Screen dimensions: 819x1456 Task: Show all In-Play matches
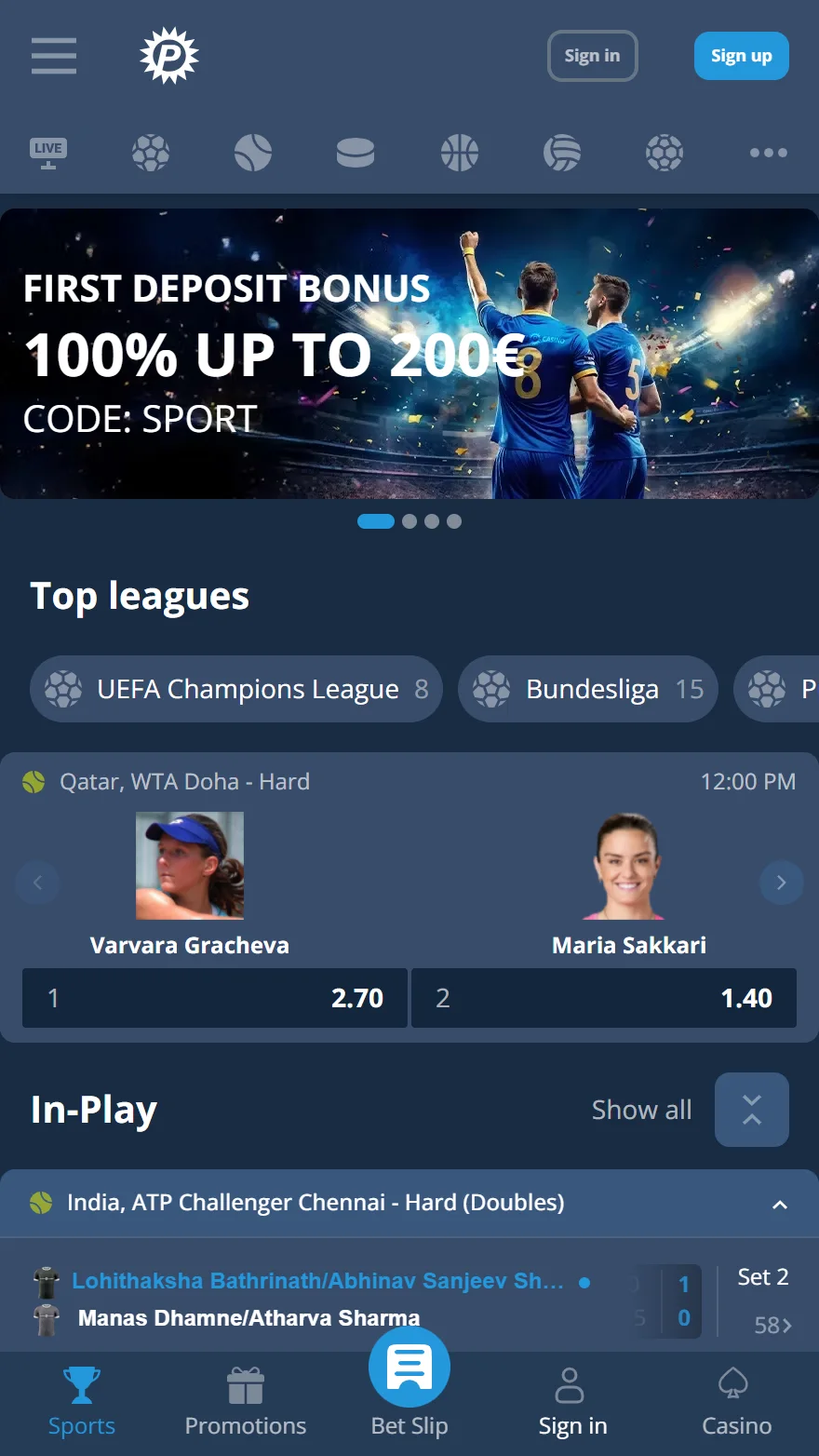pyautogui.click(x=641, y=1109)
